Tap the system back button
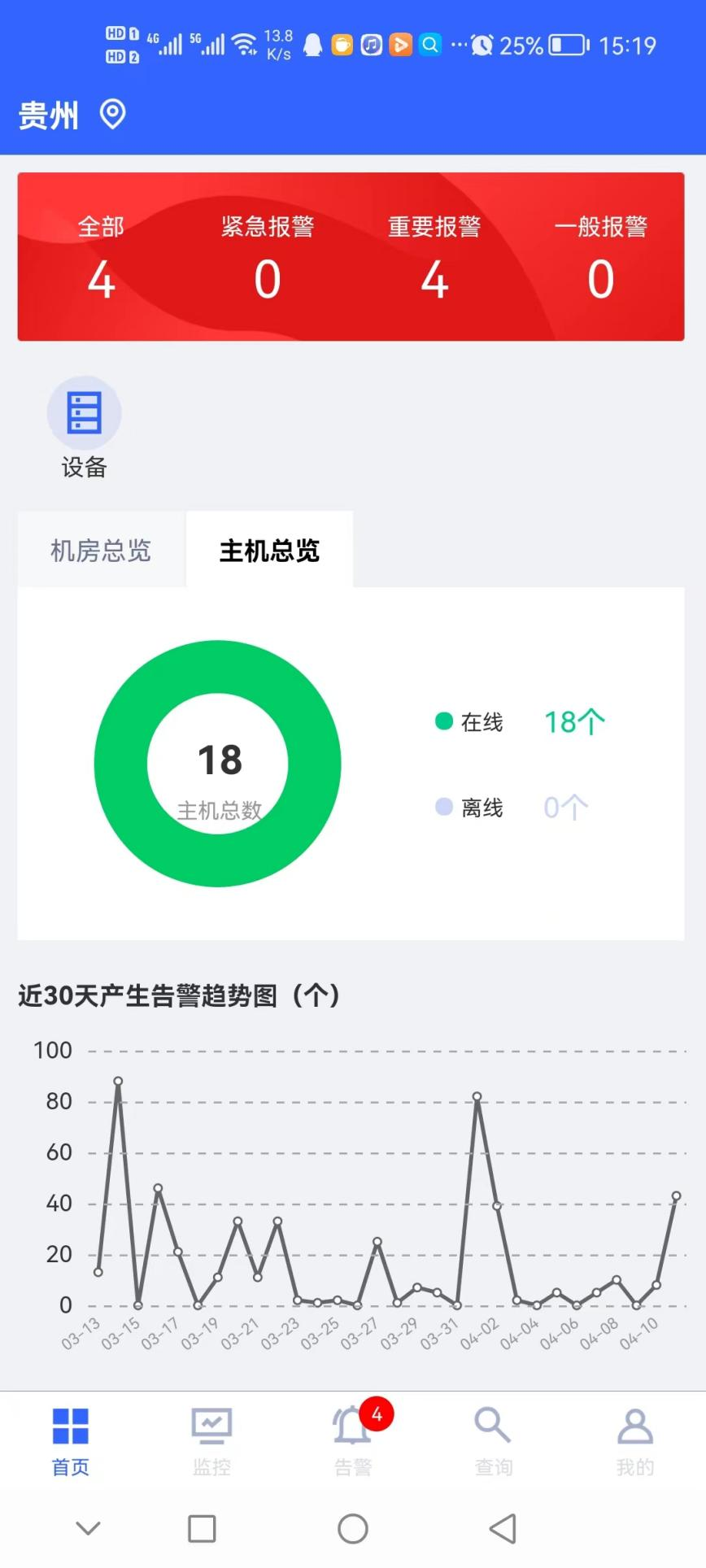The height and width of the screenshot is (1568, 706). coord(503,1529)
